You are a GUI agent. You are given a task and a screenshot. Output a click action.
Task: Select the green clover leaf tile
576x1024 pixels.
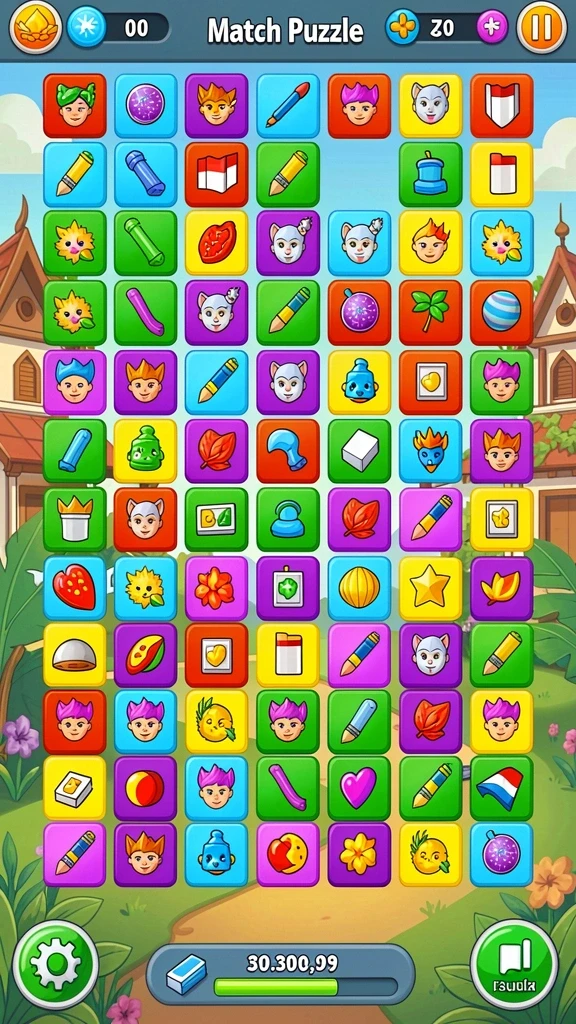pyautogui.click(x=430, y=312)
